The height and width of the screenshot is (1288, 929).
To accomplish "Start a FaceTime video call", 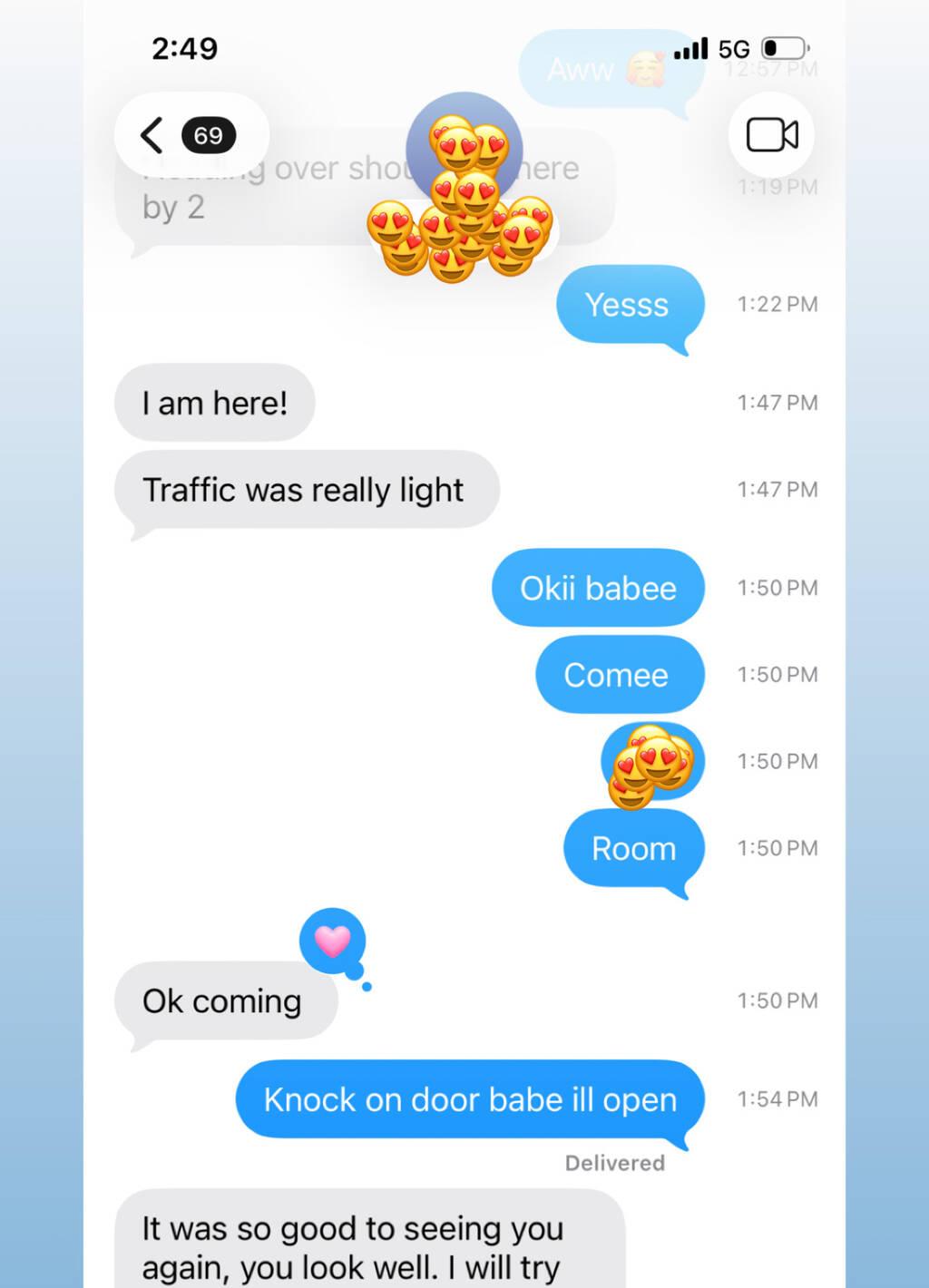I will click(771, 136).
